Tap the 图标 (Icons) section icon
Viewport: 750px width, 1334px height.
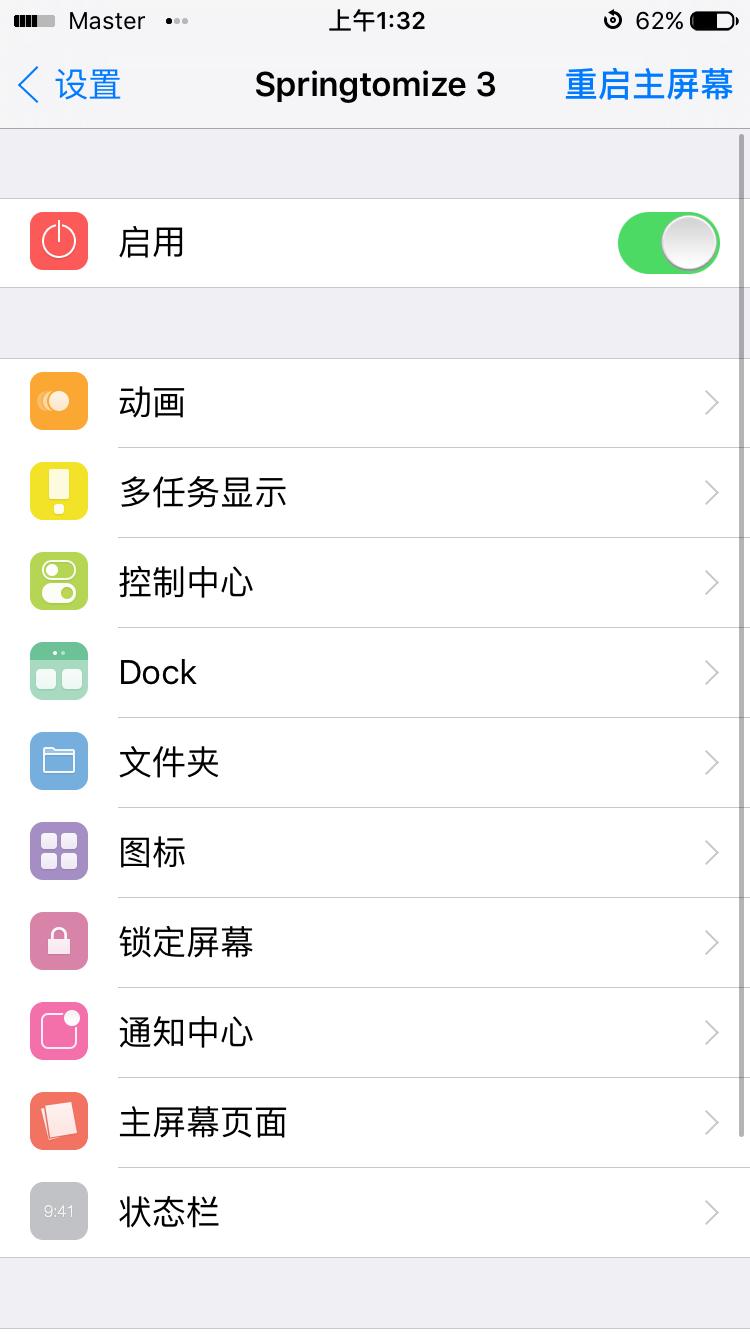click(x=58, y=851)
